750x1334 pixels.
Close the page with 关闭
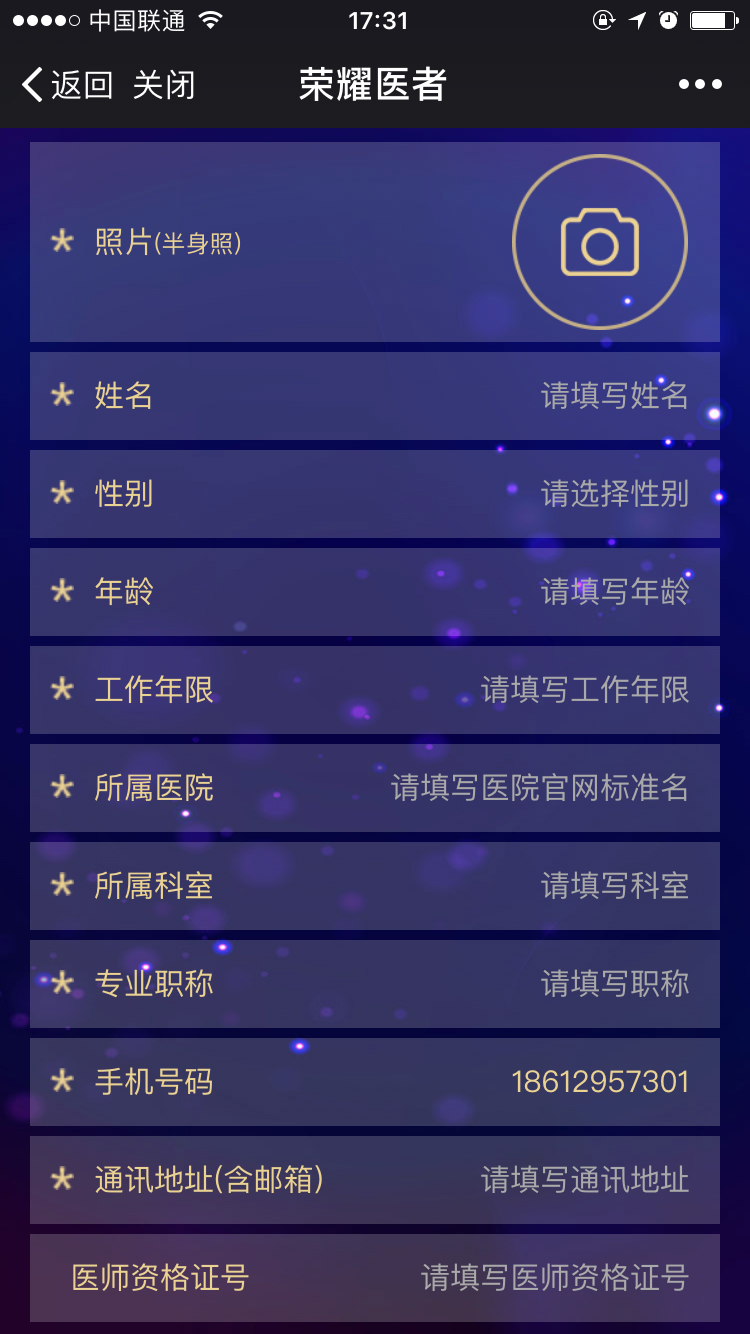pyautogui.click(x=163, y=85)
